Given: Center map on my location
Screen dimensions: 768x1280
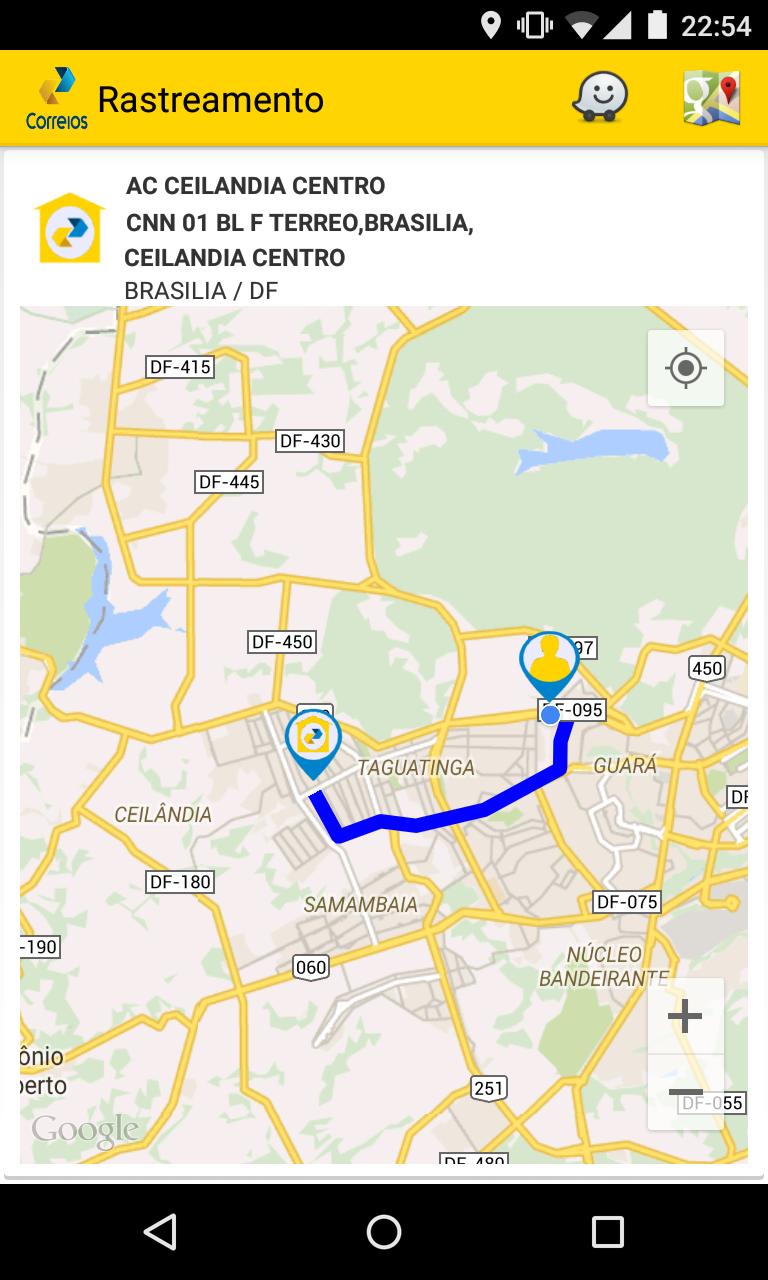Looking at the screenshot, I should pos(686,368).
